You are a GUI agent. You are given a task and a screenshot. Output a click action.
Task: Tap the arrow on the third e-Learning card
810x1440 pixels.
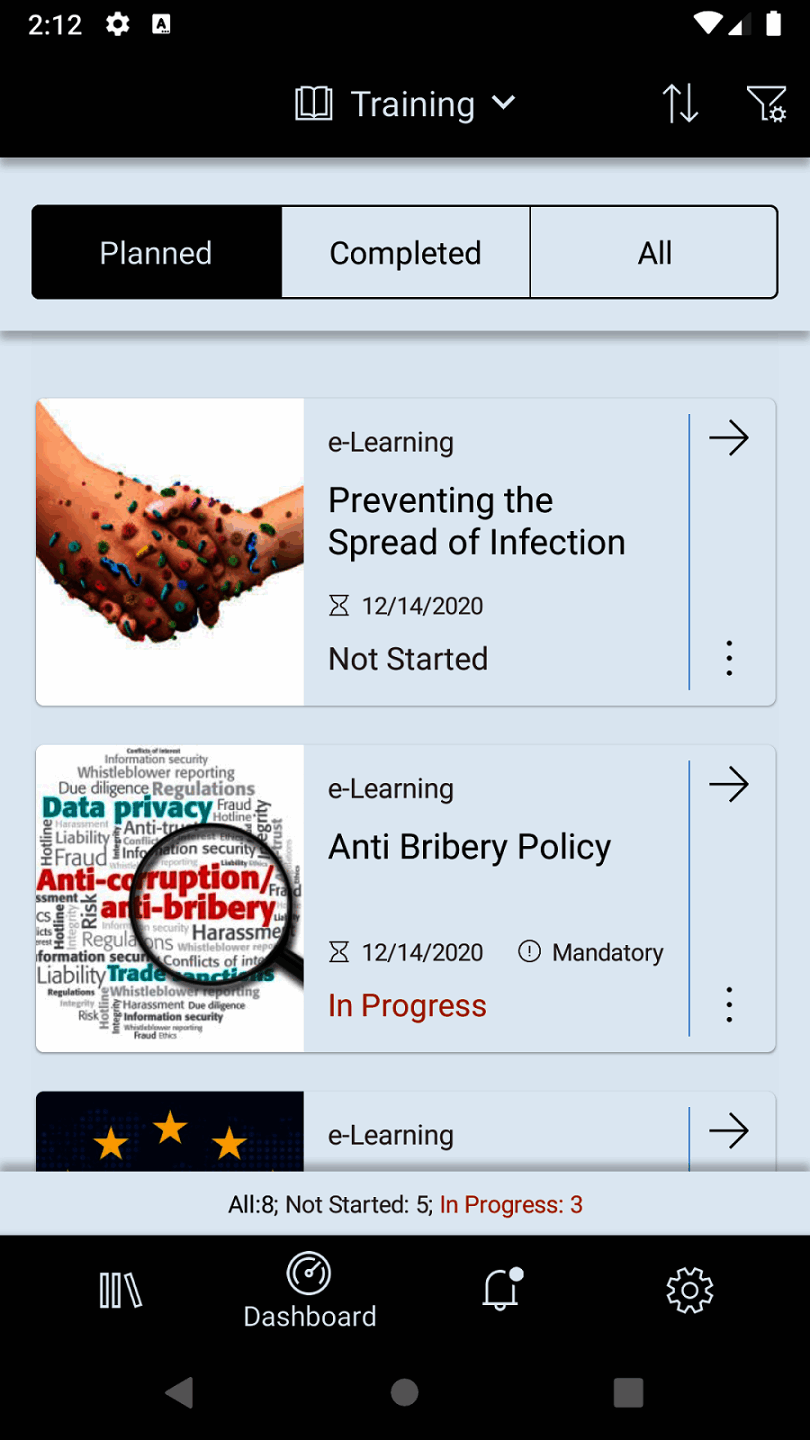729,1131
